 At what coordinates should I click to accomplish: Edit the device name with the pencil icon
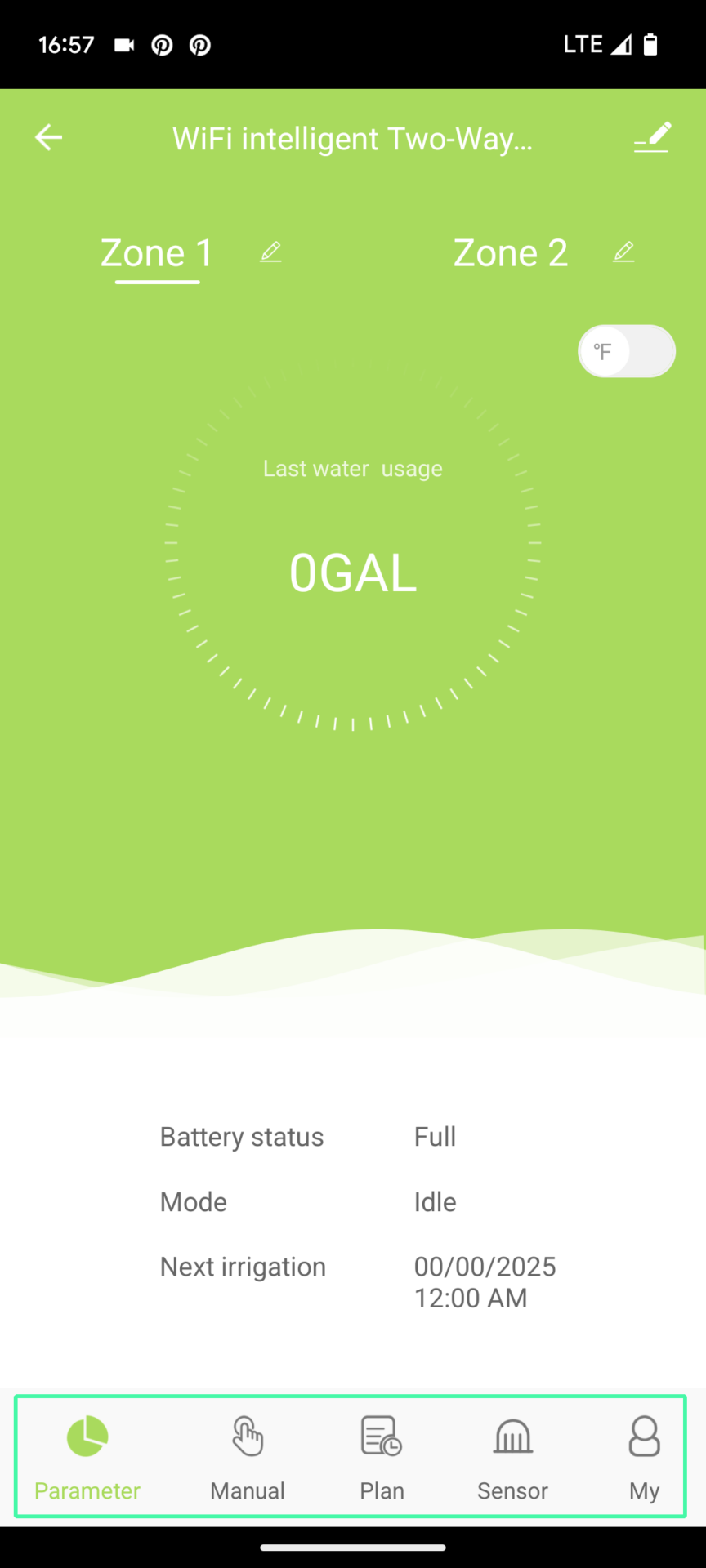pos(653,137)
